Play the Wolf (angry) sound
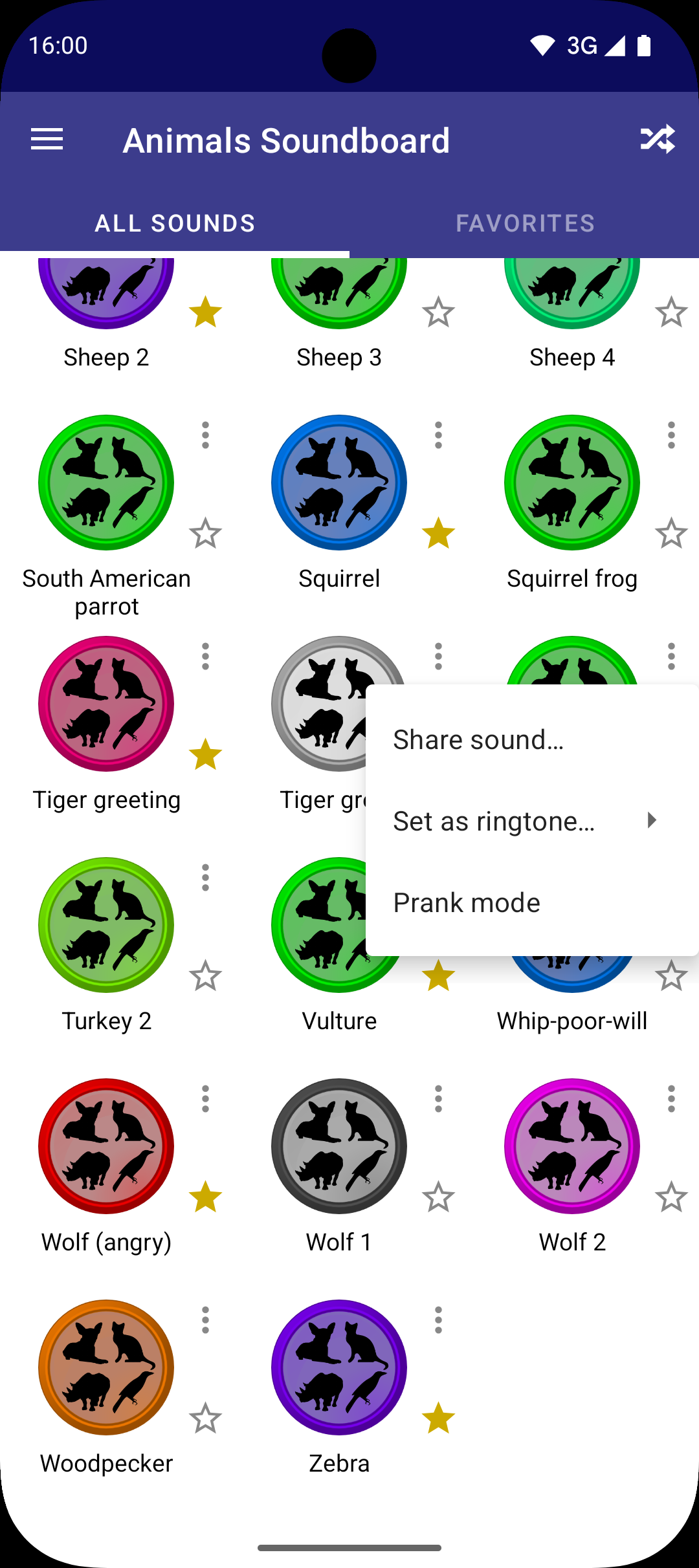Screen dimensions: 699x1568 coord(106,1146)
